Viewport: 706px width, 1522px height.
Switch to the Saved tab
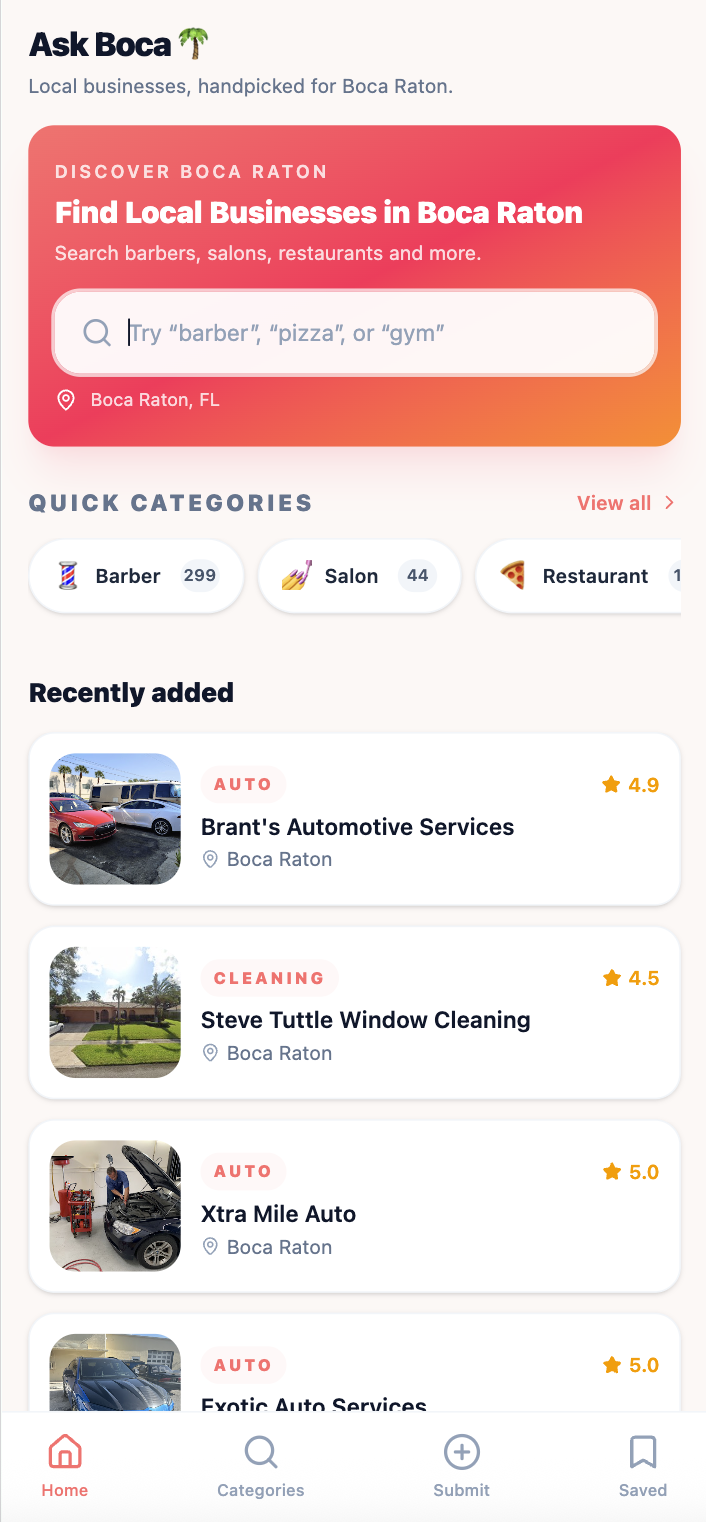coord(643,1466)
